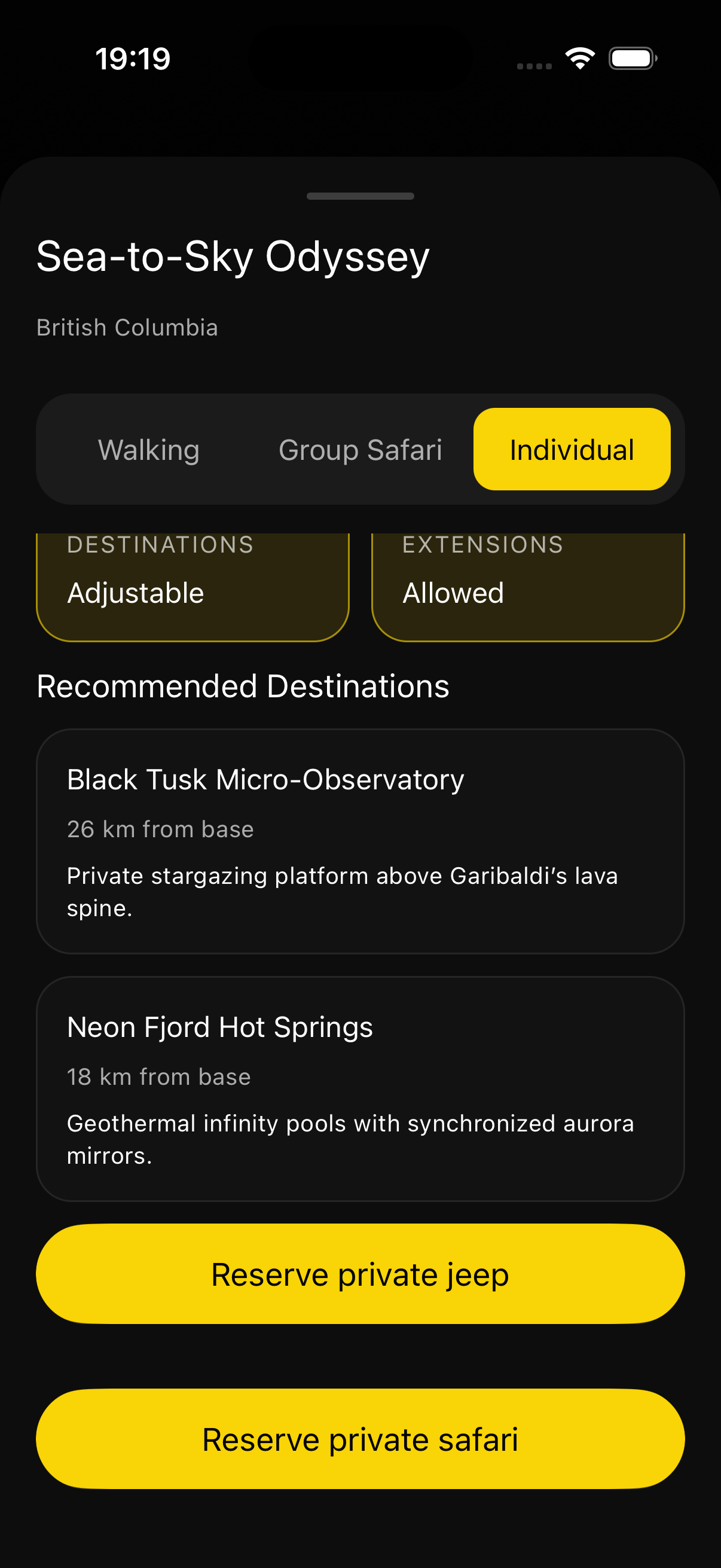The width and height of the screenshot is (721, 1568).
Task: Select the 18 km distance label
Action: 158,1076
